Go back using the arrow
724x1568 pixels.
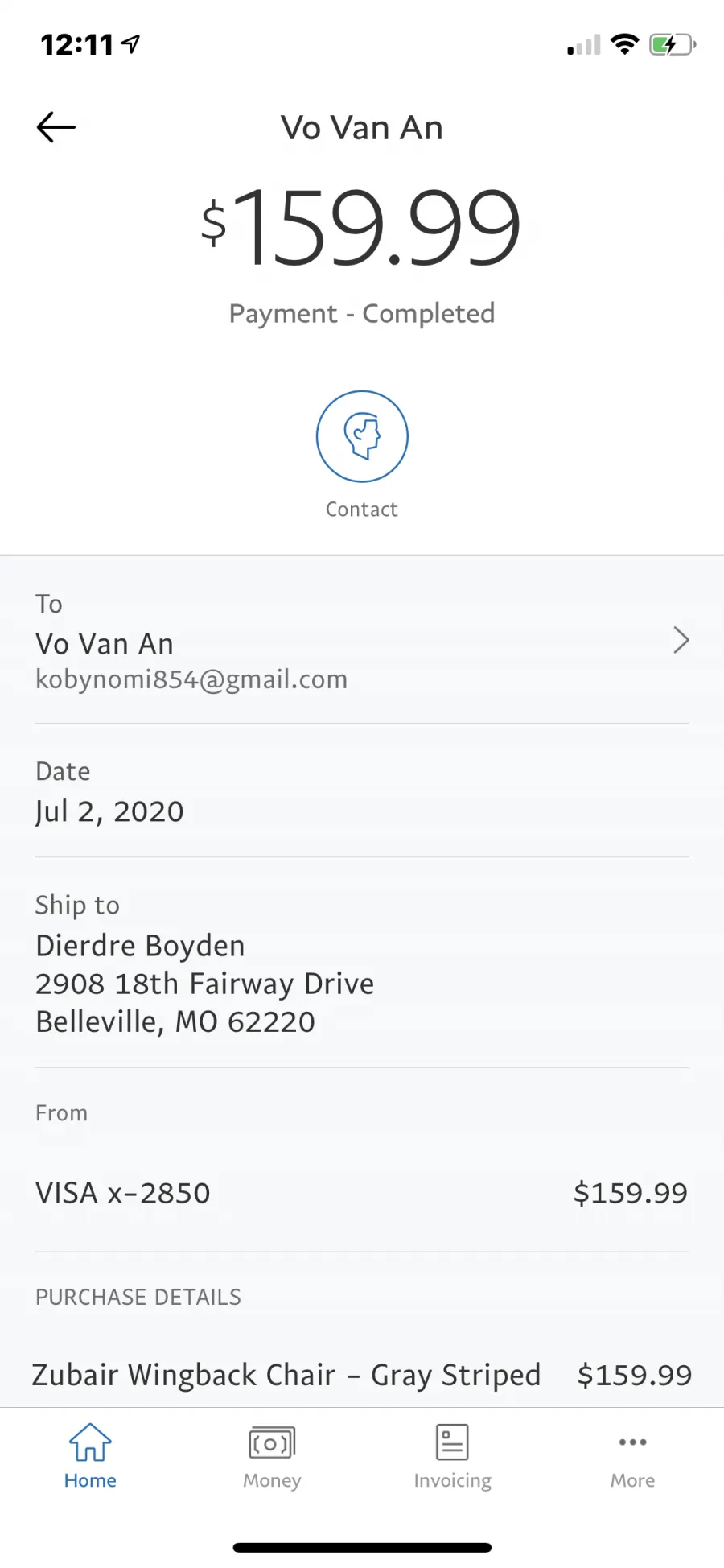56,127
